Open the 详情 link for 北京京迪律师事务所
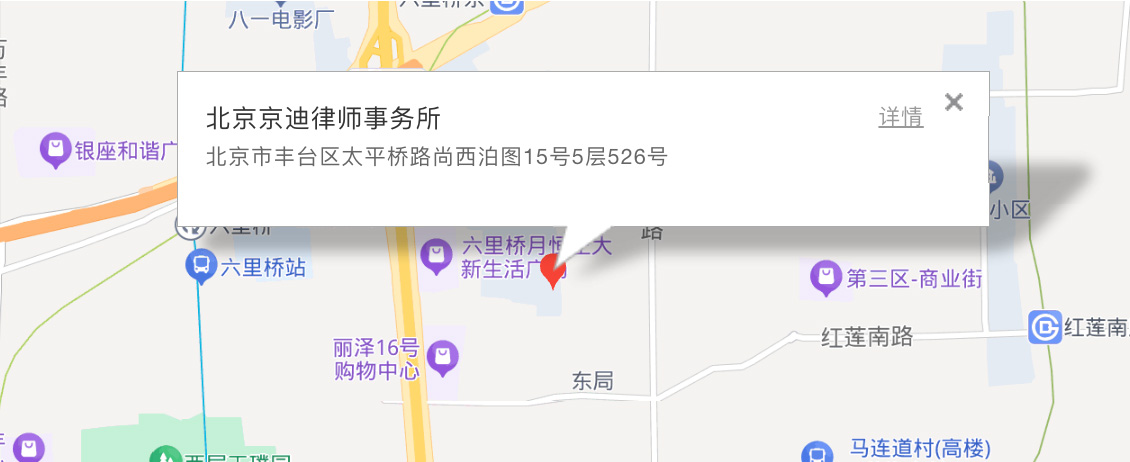 point(900,118)
